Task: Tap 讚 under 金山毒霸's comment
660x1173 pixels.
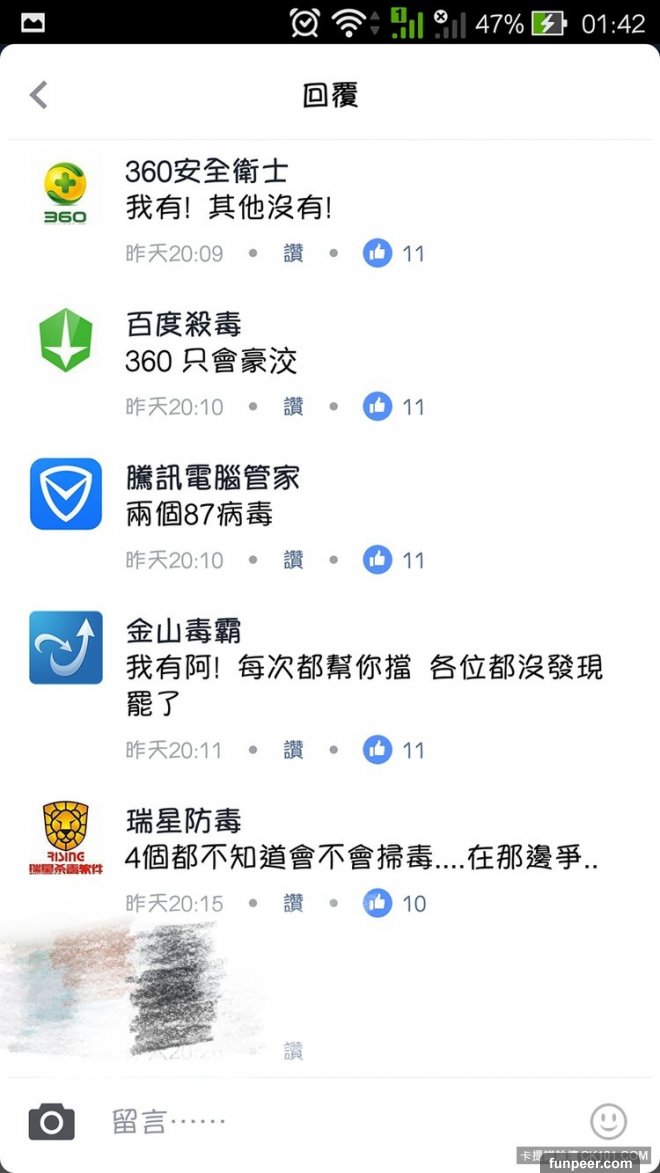Action: [x=293, y=749]
